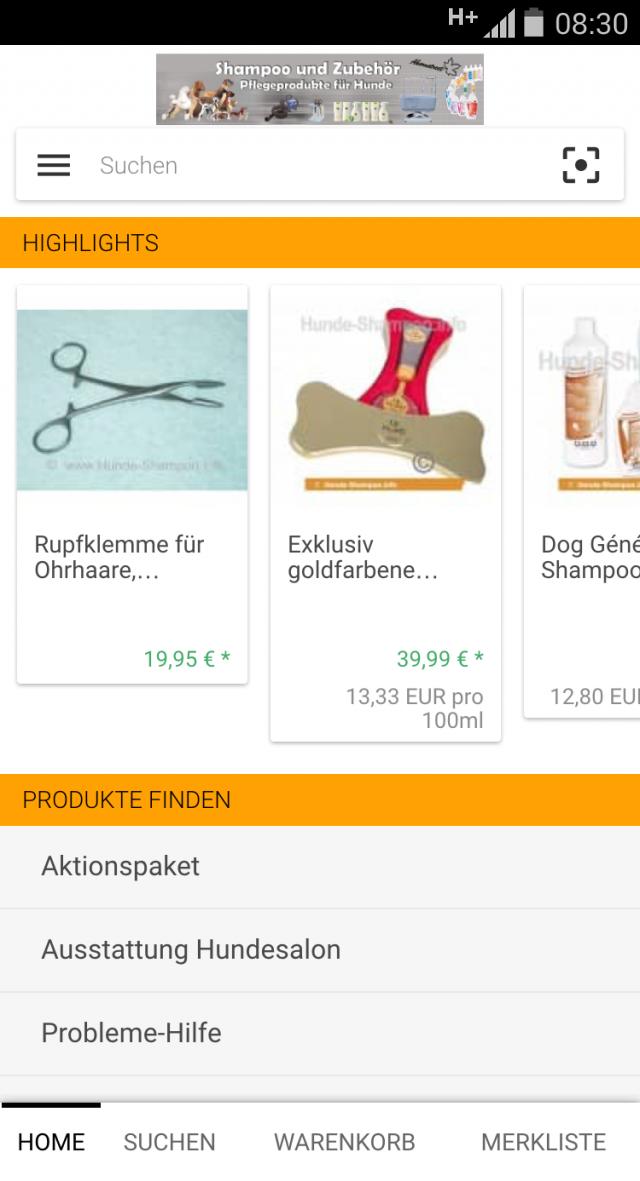Switch to the Merkliste tab

click(543, 1142)
